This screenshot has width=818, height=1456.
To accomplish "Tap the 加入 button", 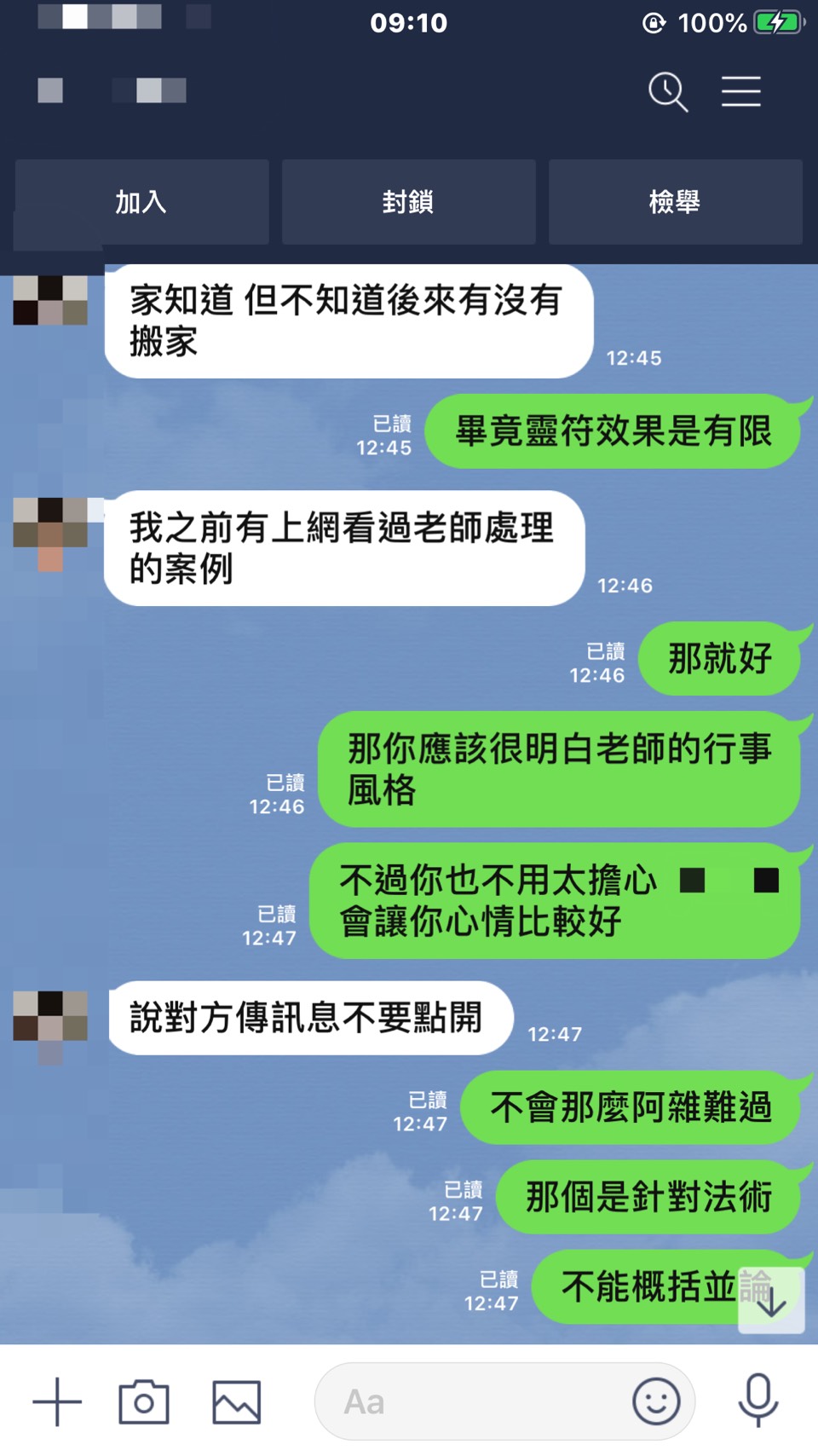I will click(141, 202).
